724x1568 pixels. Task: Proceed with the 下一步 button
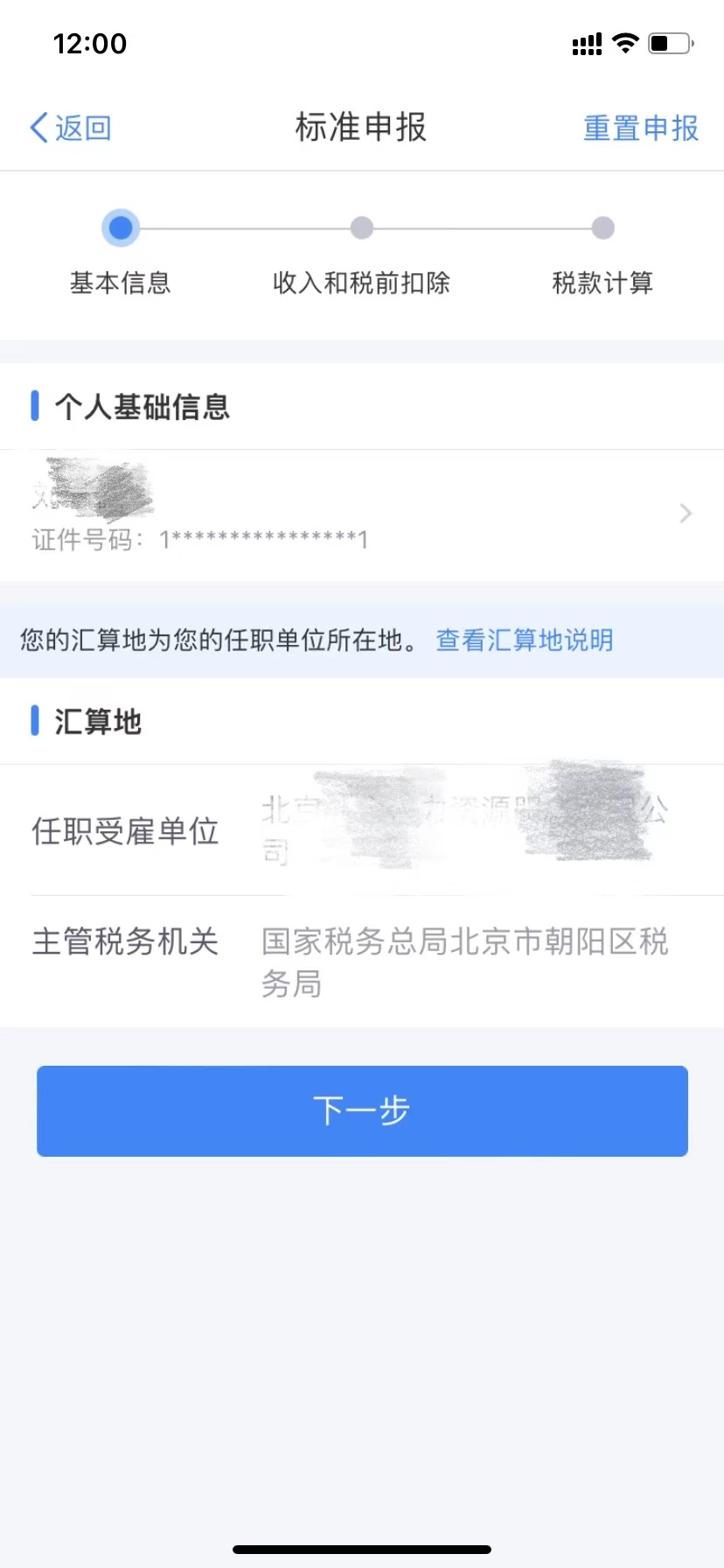point(362,1110)
